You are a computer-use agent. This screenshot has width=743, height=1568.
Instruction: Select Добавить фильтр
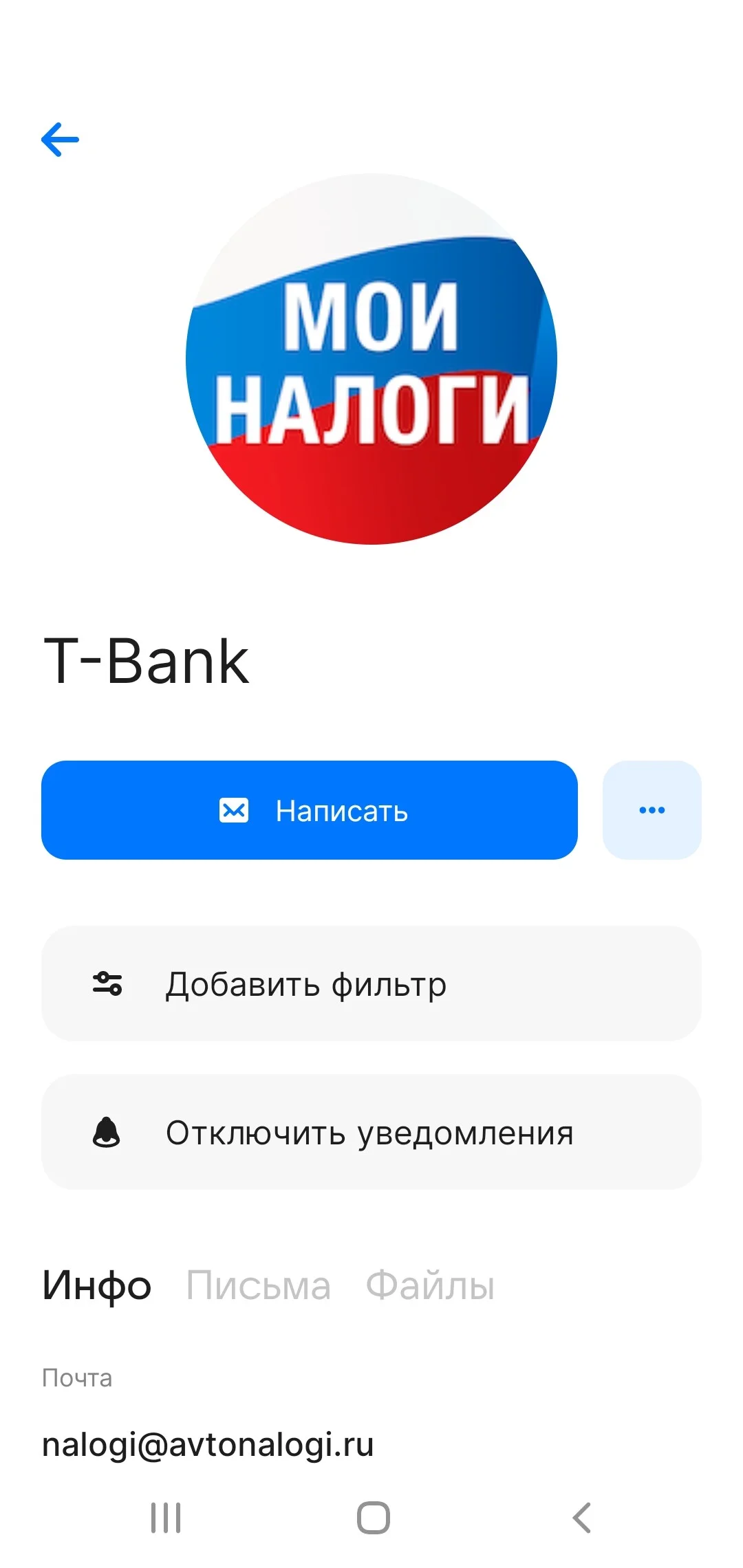coord(371,983)
